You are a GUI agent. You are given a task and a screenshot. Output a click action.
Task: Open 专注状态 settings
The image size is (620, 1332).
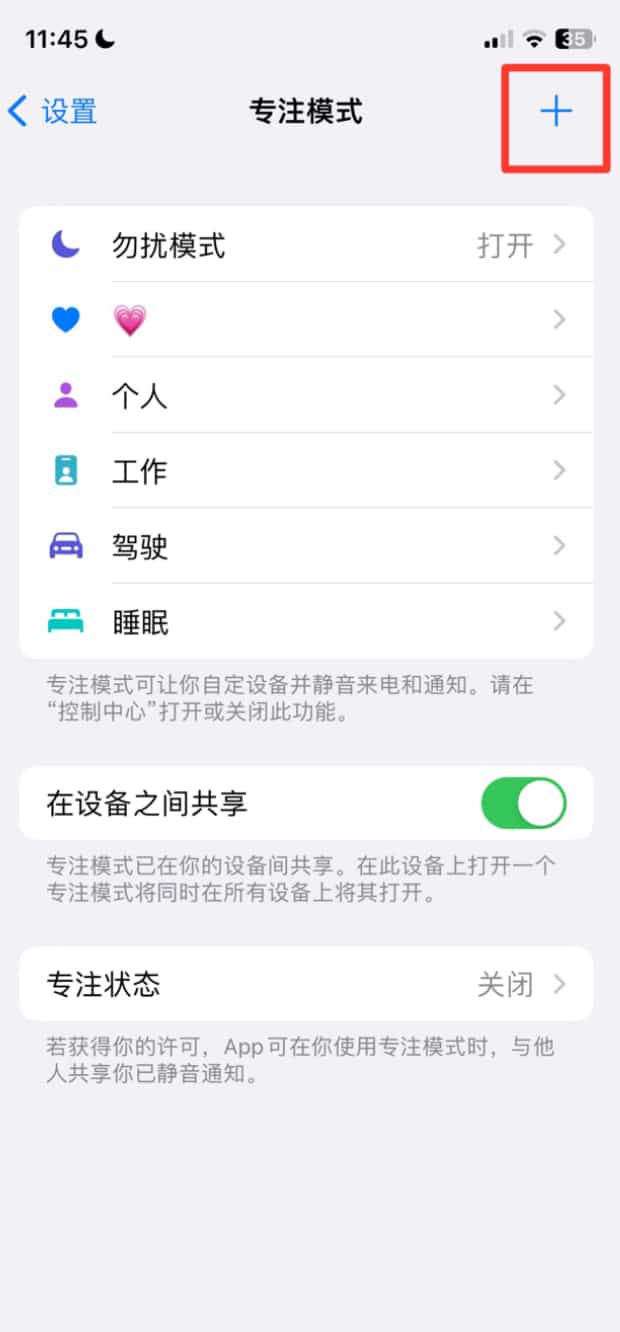point(306,984)
